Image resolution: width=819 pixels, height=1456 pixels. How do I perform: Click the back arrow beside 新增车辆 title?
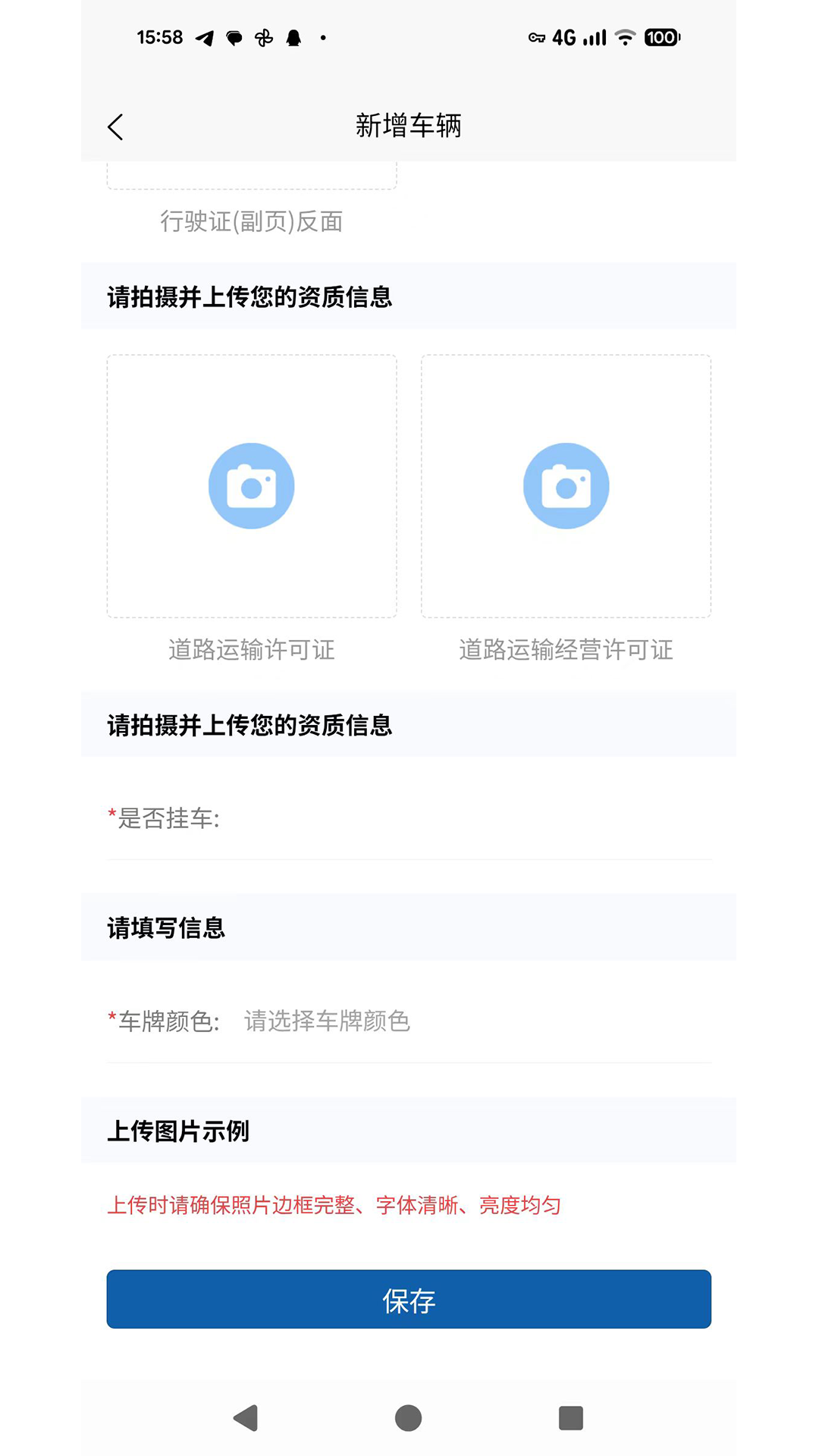pyautogui.click(x=116, y=126)
